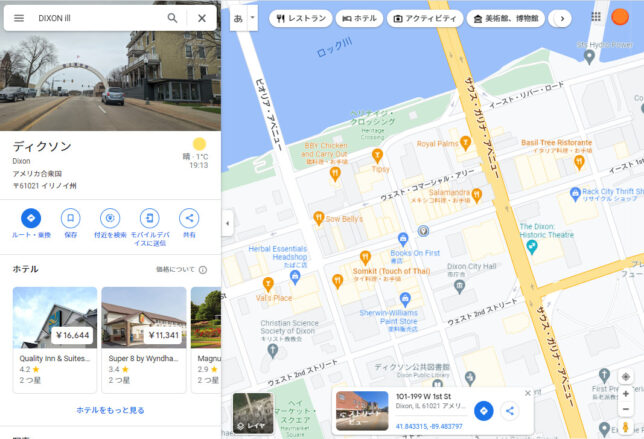Show more category chips arrow
This screenshot has height=439, width=644.
coord(561,18)
